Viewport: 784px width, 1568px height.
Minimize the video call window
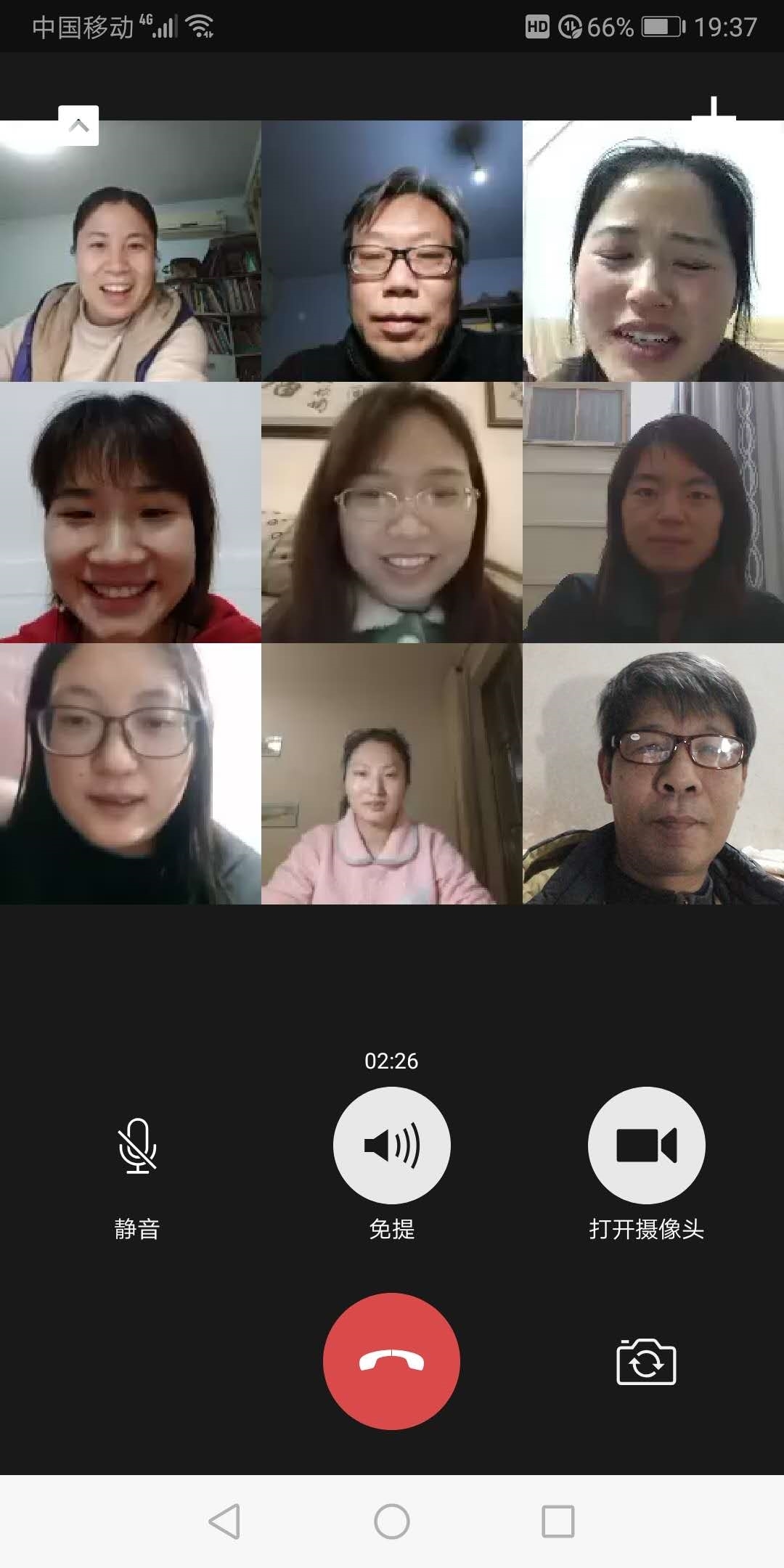tap(78, 126)
